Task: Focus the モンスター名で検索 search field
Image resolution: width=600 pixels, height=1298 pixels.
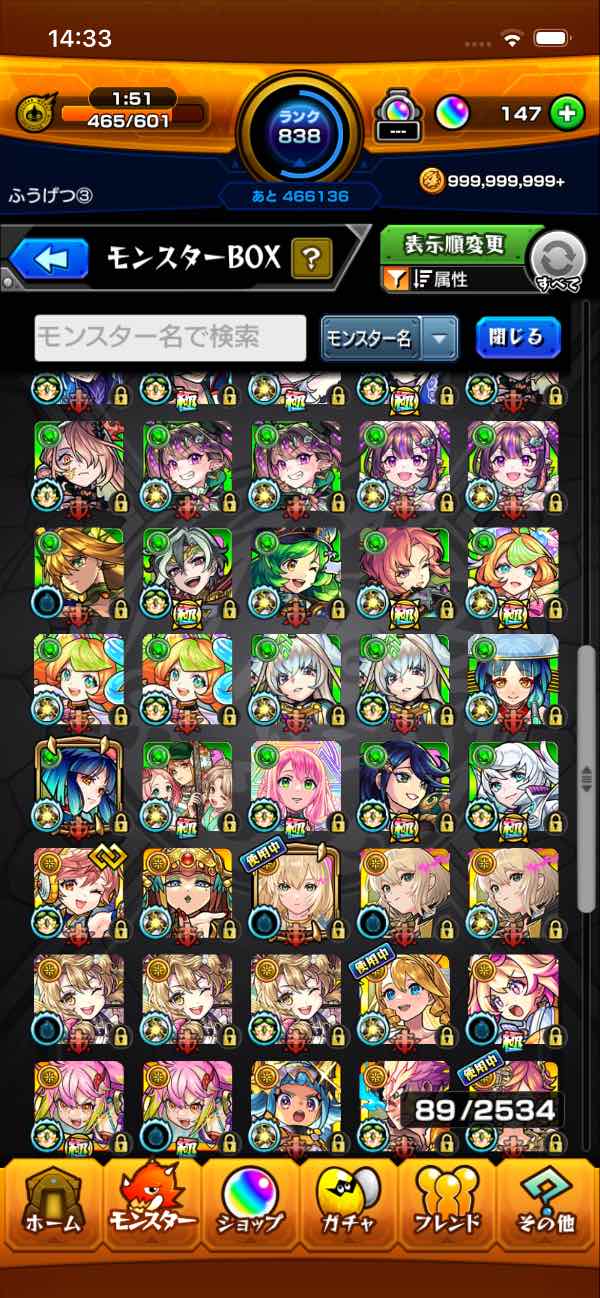Action: click(171, 338)
